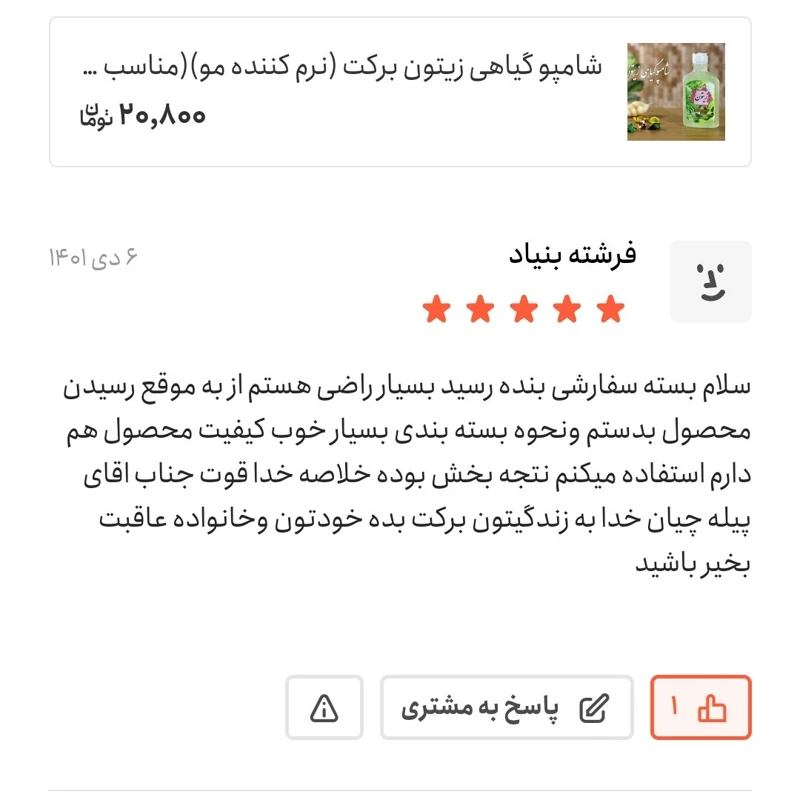Screen dimensions: 800x800
Task: Like Fereshteh Bonyad's review
Action: coord(700,708)
